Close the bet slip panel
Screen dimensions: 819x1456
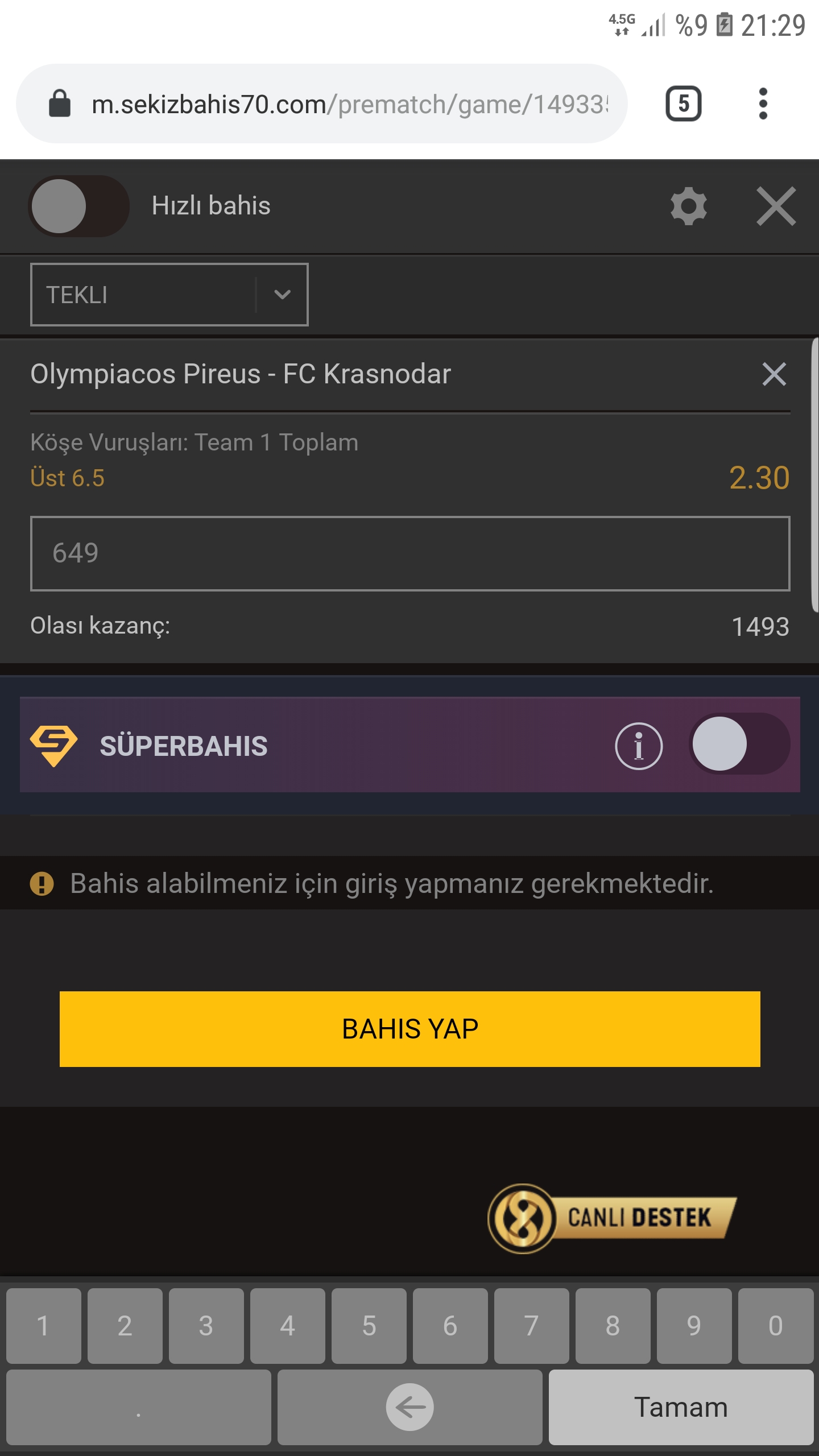point(776,206)
